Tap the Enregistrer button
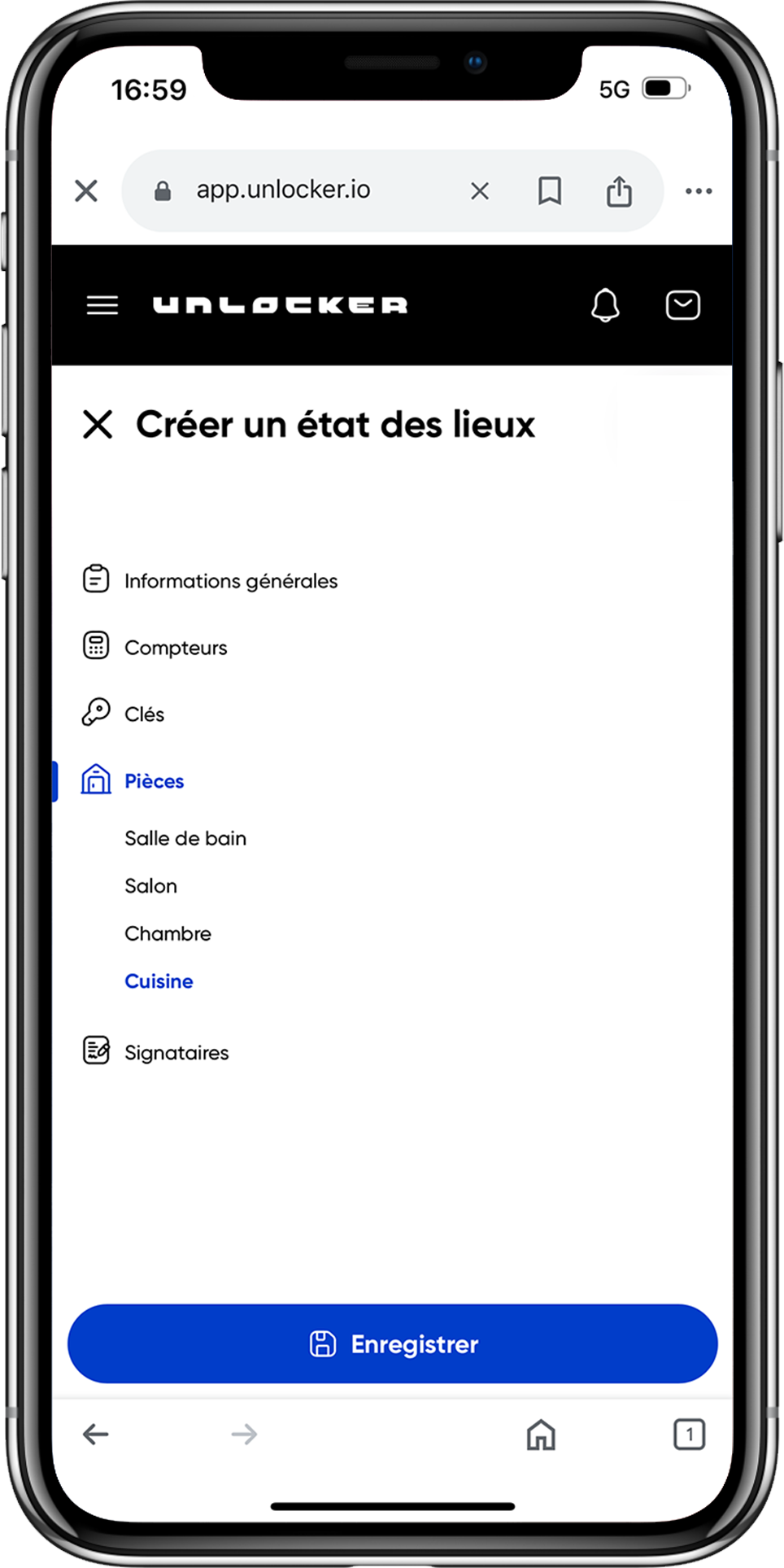The width and height of the screenshot is (784, 1568). (x=392, y=1343)
